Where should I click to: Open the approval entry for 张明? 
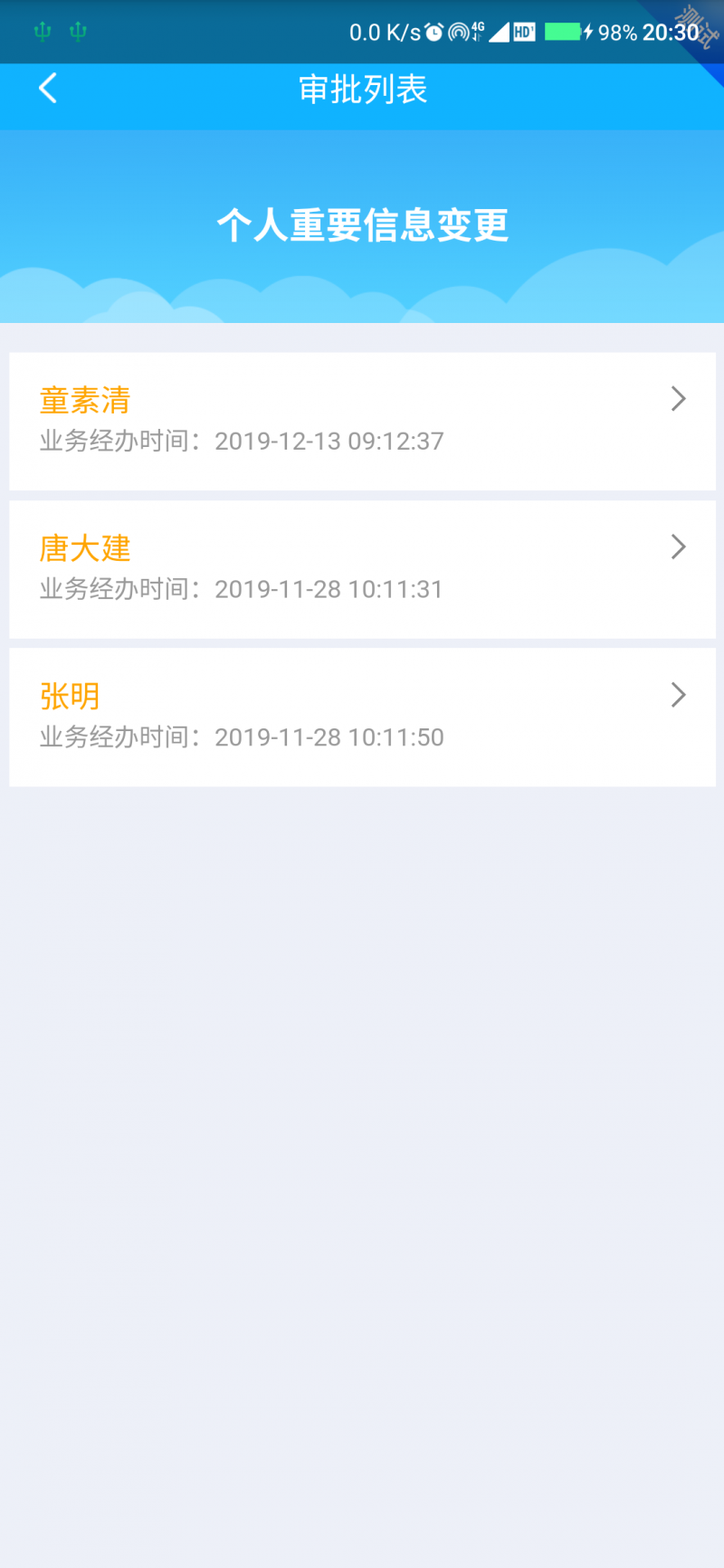[x=362, y=717]
